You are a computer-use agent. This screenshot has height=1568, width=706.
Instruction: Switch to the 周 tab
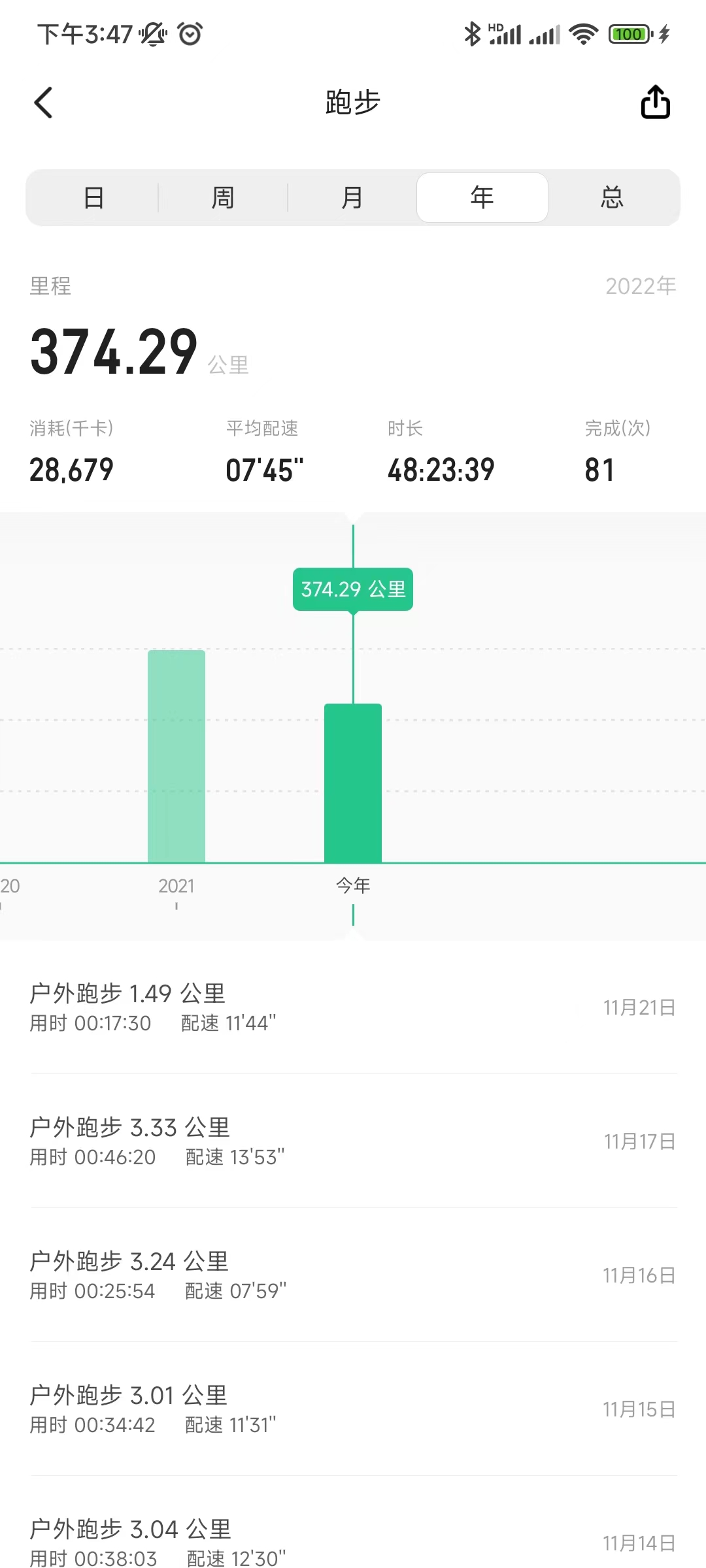[x=223, y=197]
